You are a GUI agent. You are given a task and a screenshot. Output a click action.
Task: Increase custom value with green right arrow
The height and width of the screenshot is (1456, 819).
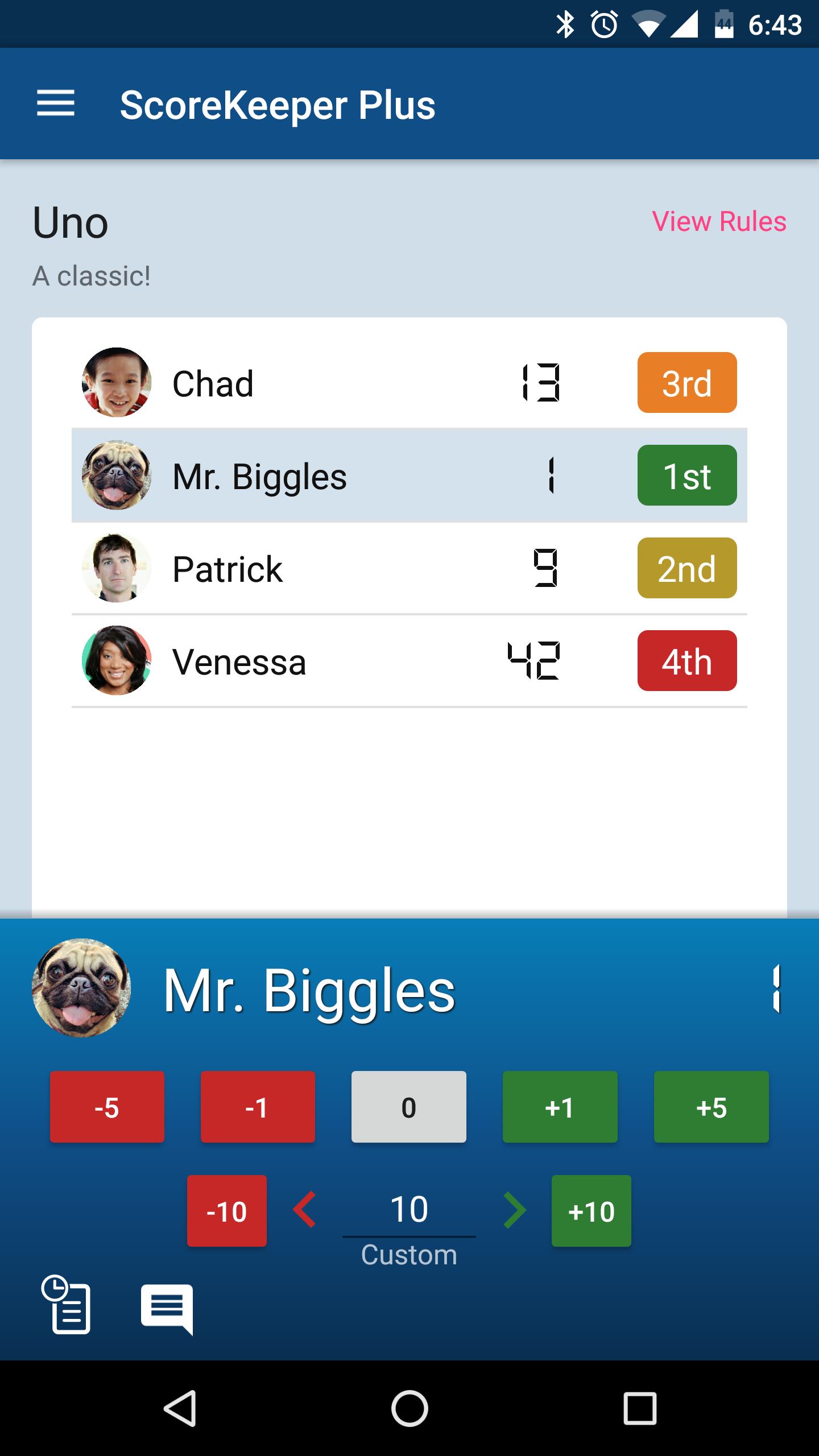click(x=514, y=1210)
